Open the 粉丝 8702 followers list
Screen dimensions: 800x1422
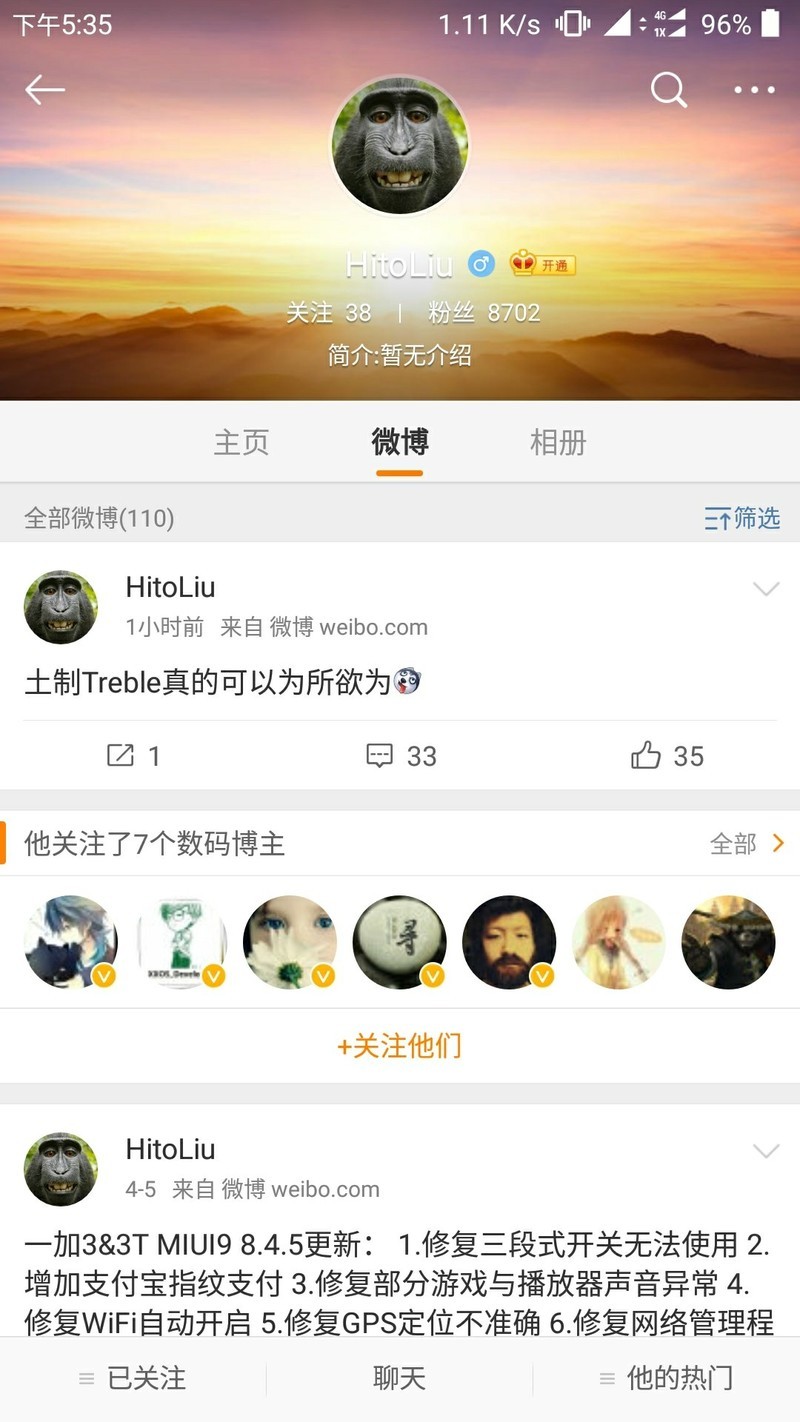point(484,313)
